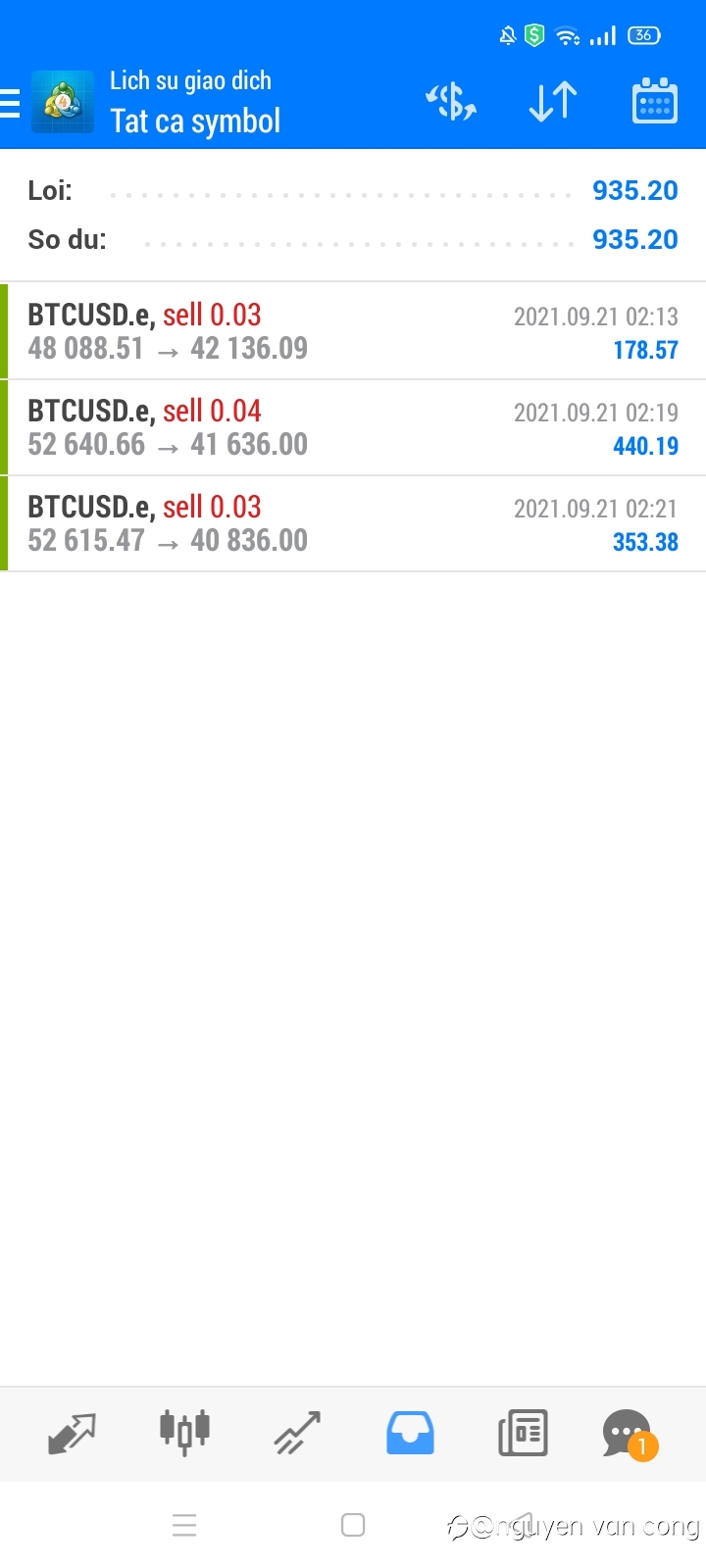Viewport: 706px width, 1568px height.
Task: Switch to the News tab
Action: click(523, 1433)
